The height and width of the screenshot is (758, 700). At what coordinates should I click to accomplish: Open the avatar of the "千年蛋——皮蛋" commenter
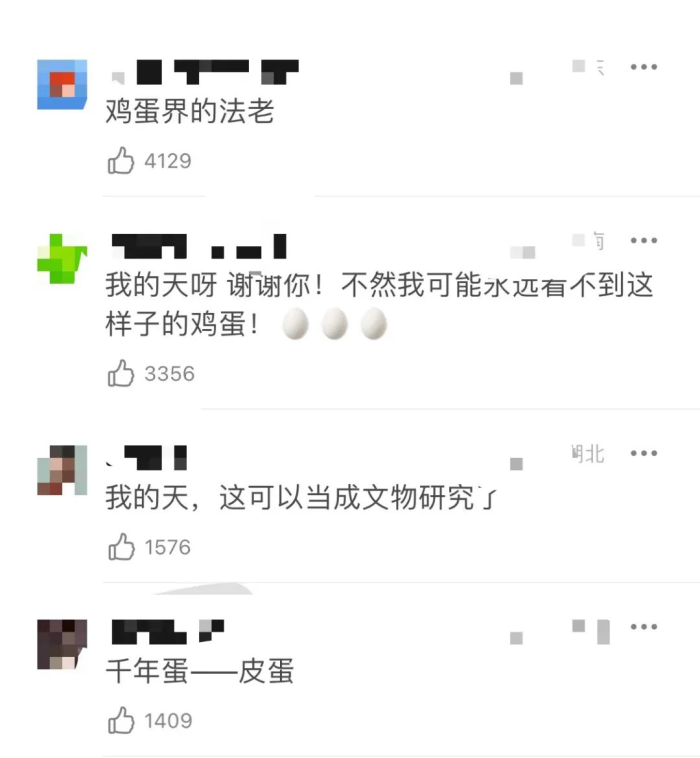click(x=62, y=643)
